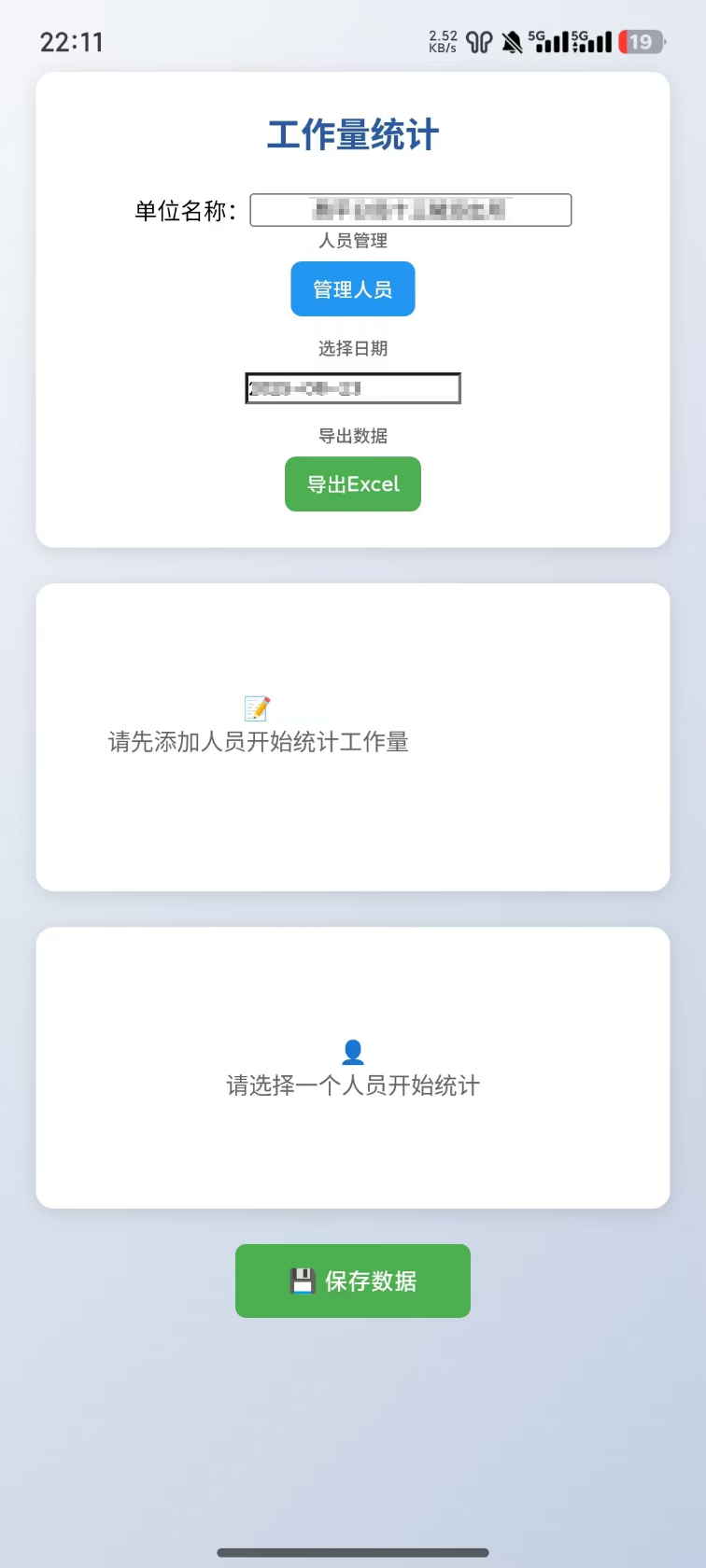Click the 工作量统计 title heading
706x1568 pixels.
352,133
